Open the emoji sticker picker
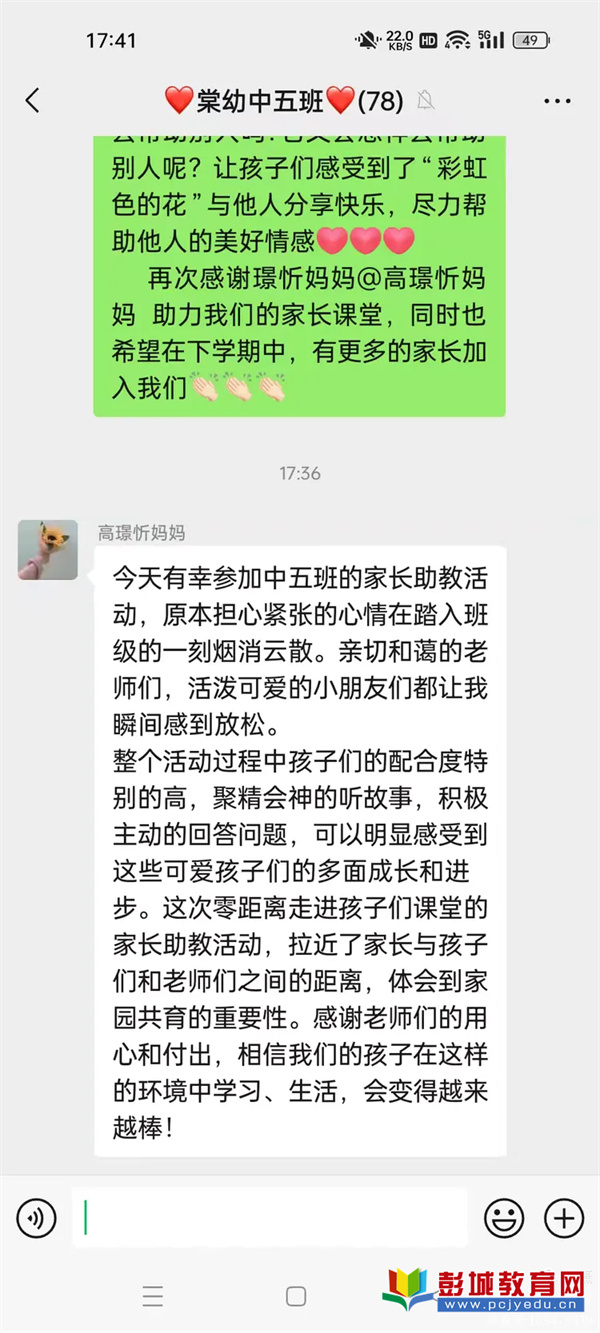This screenshot has width=600, height=1333. 504,1218
